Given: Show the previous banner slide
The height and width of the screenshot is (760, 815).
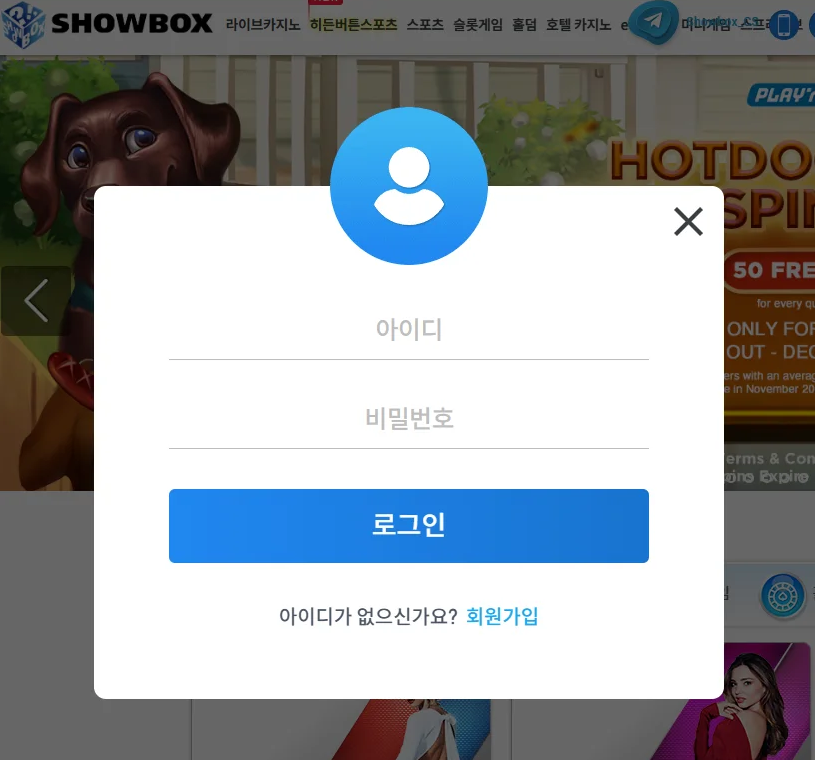Looking at the screenshot, I should (x=36, y=301).
